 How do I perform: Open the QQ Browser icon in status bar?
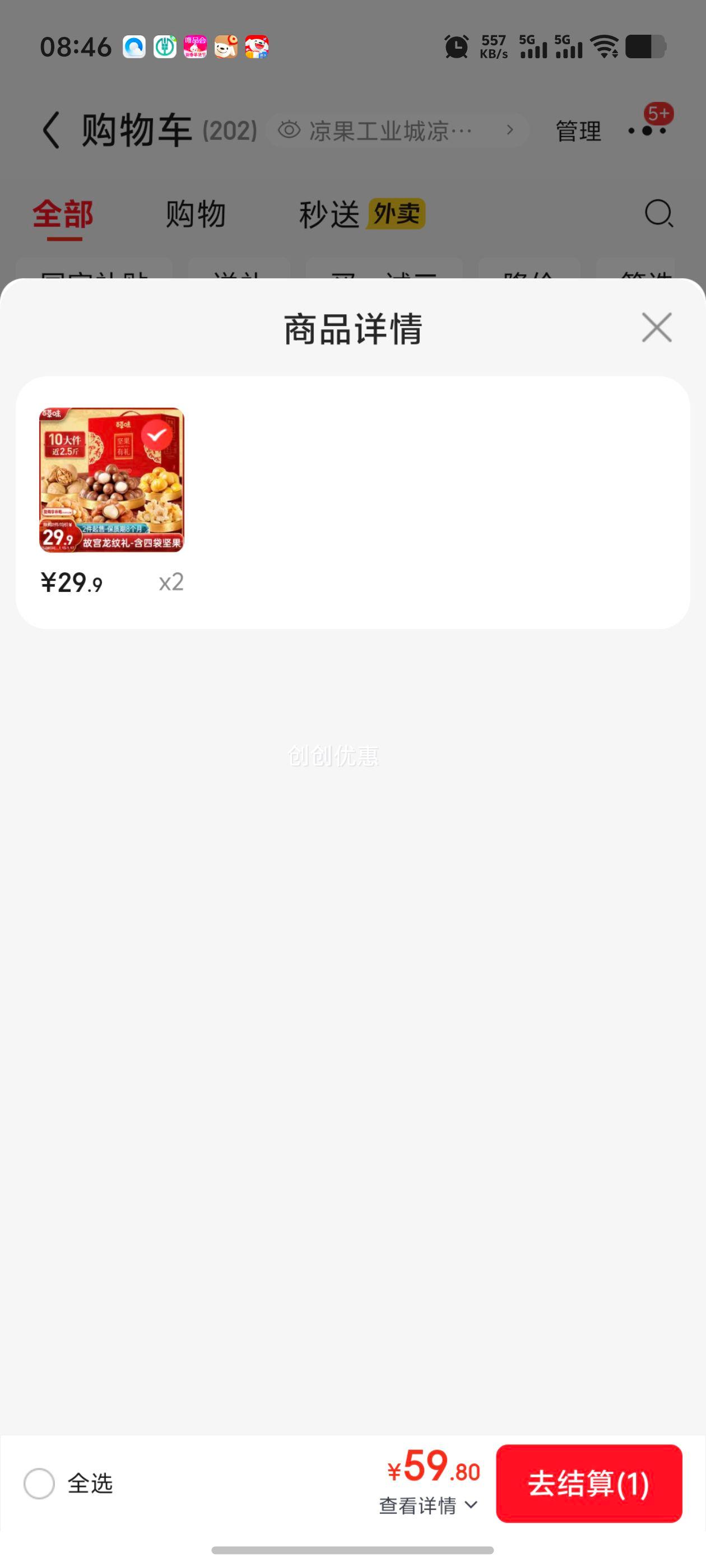click(134, 47)
